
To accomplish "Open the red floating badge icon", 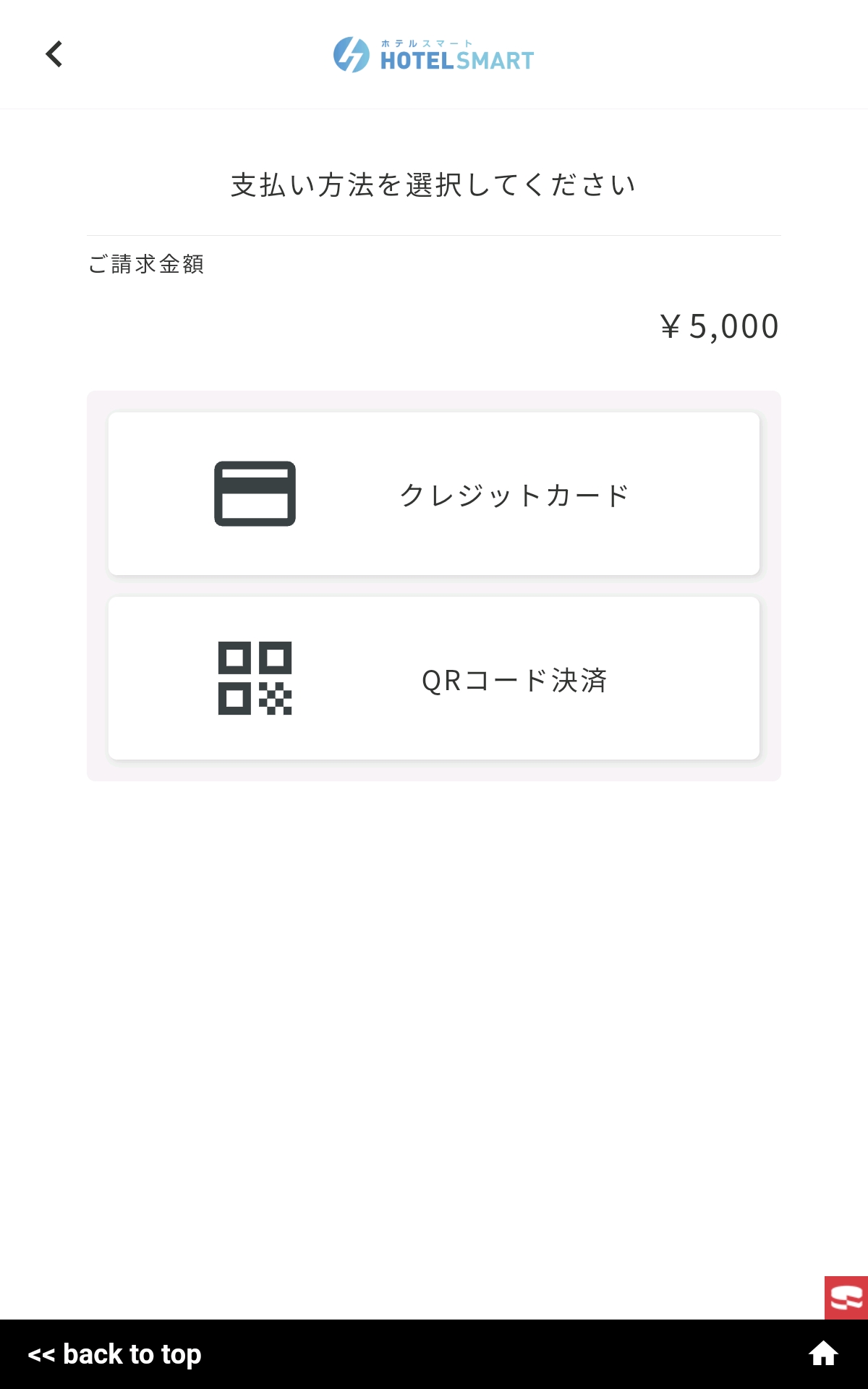I will (x=846, y=1298).
